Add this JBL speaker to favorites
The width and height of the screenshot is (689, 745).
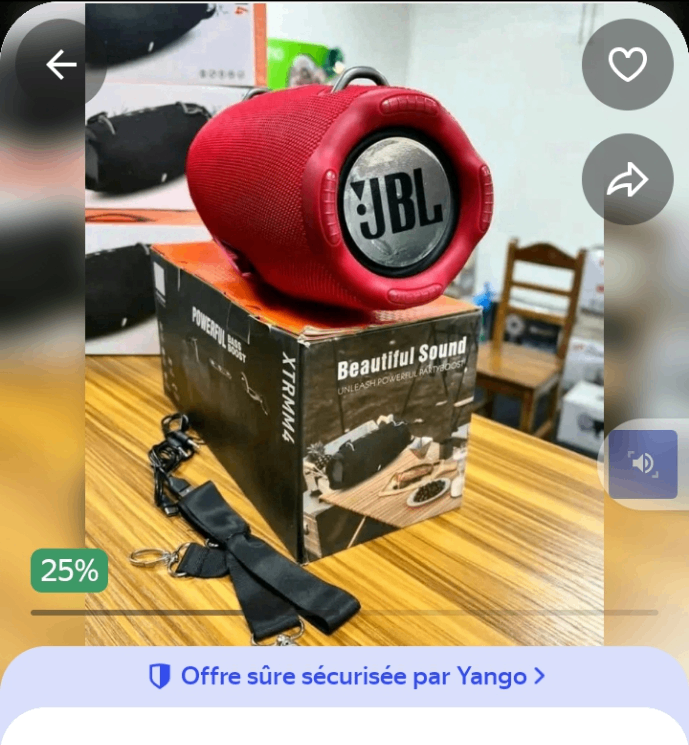[627, 65]
